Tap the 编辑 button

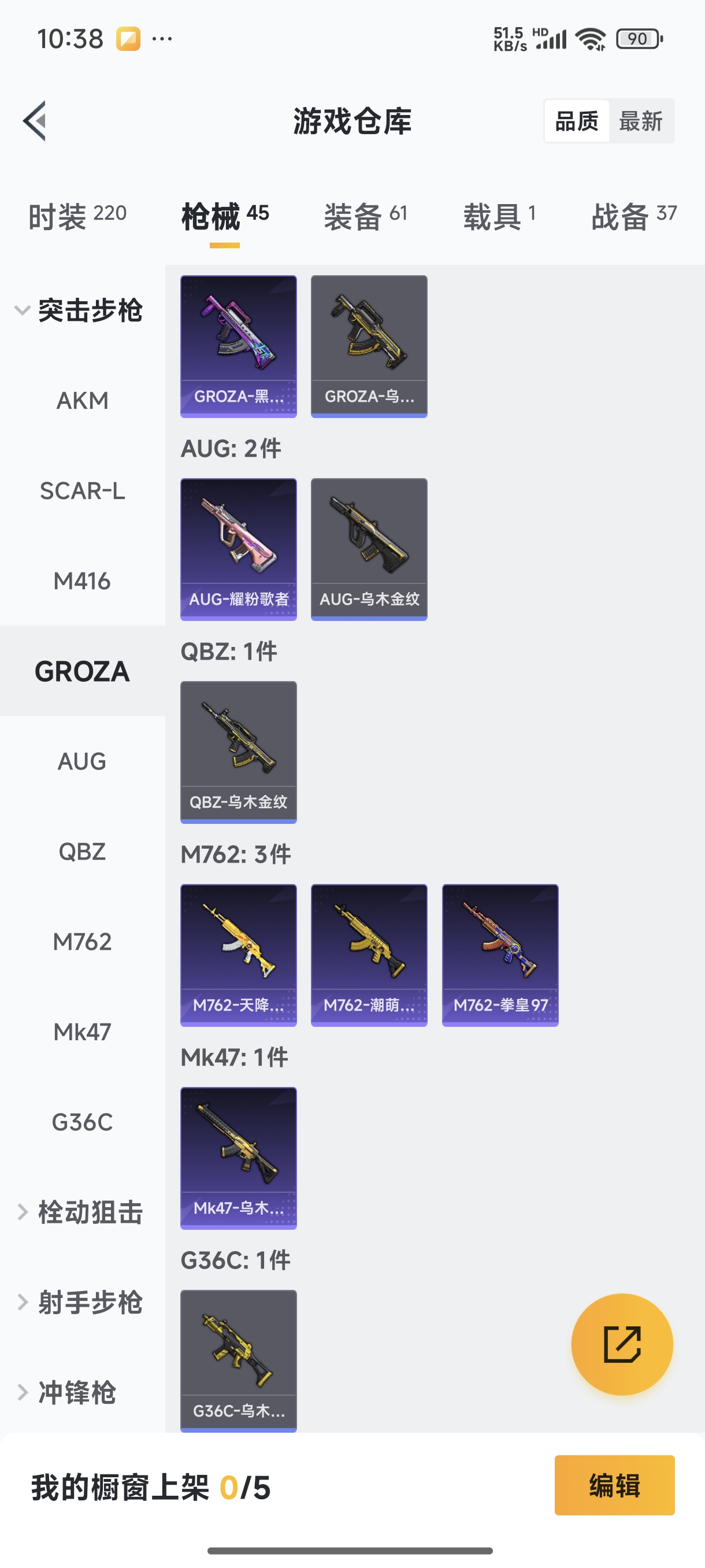614,1485
